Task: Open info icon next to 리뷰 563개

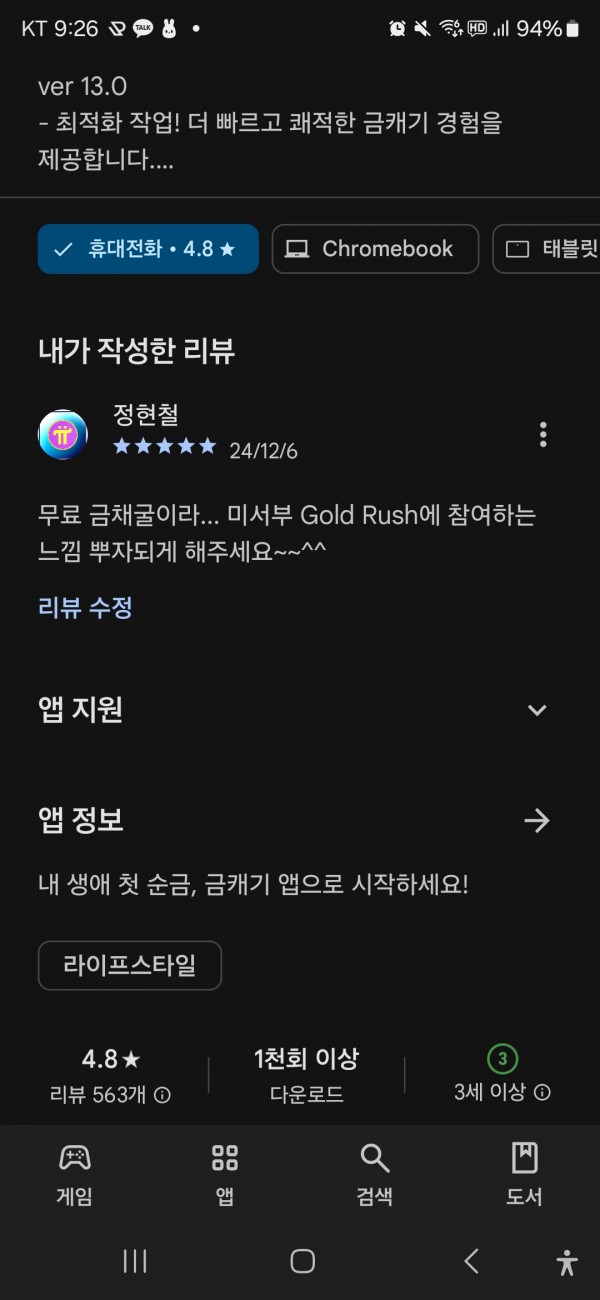Action: 162,1094
